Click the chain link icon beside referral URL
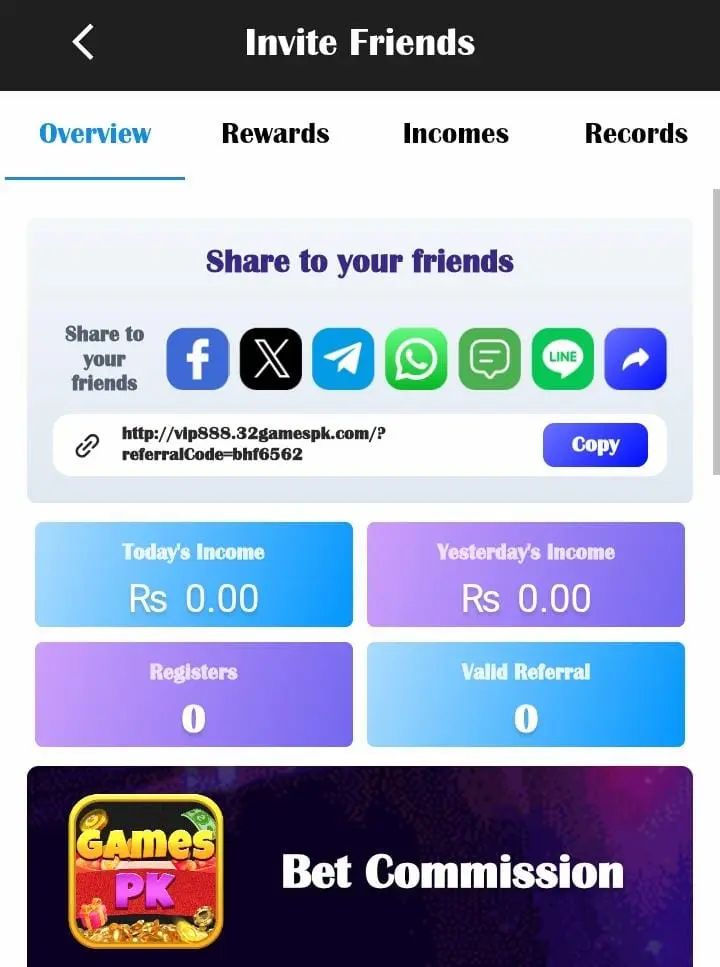Image resolution: width=720 pixels, height=967 pixels. pos(91,444)
